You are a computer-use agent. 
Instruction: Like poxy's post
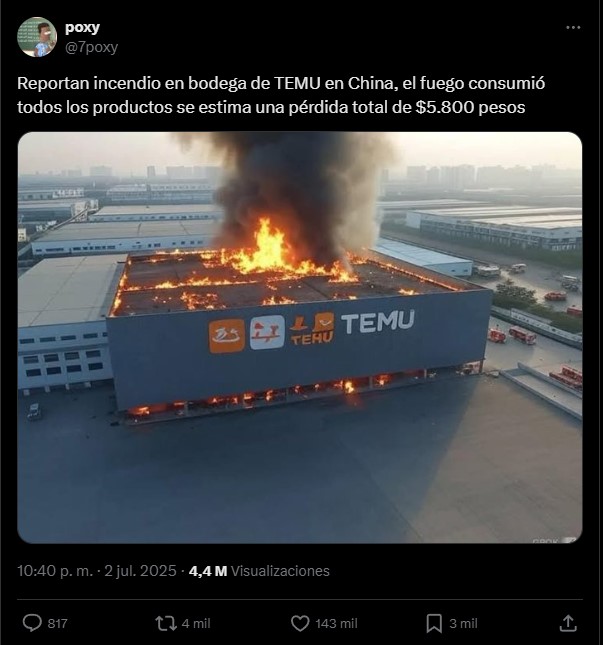coord(300,623)
